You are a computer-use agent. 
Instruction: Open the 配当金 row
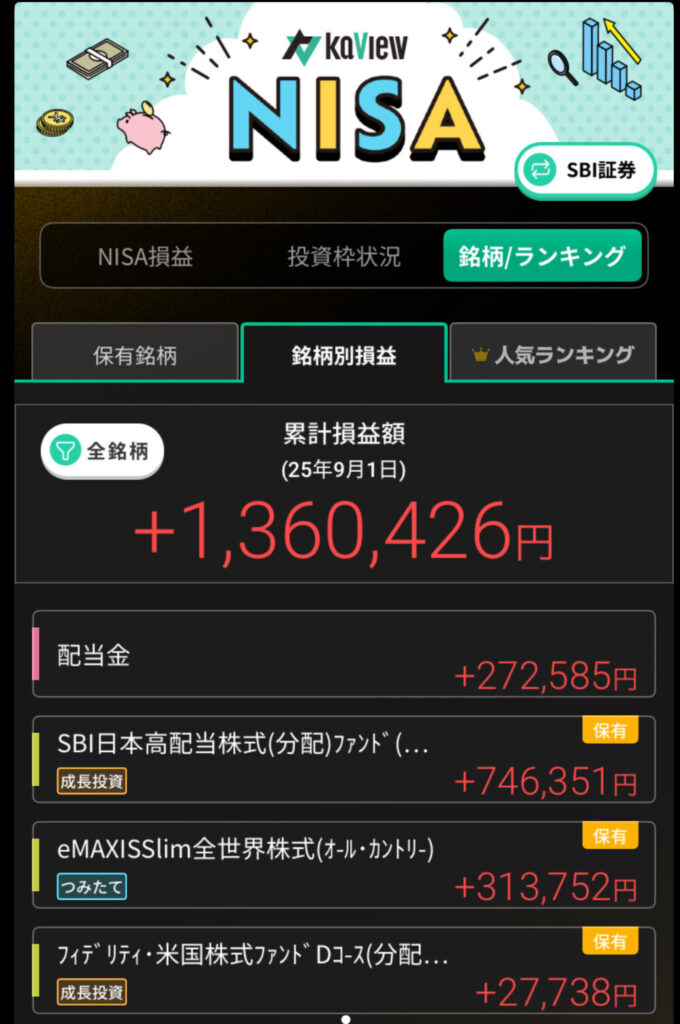(x=344, y=654)
